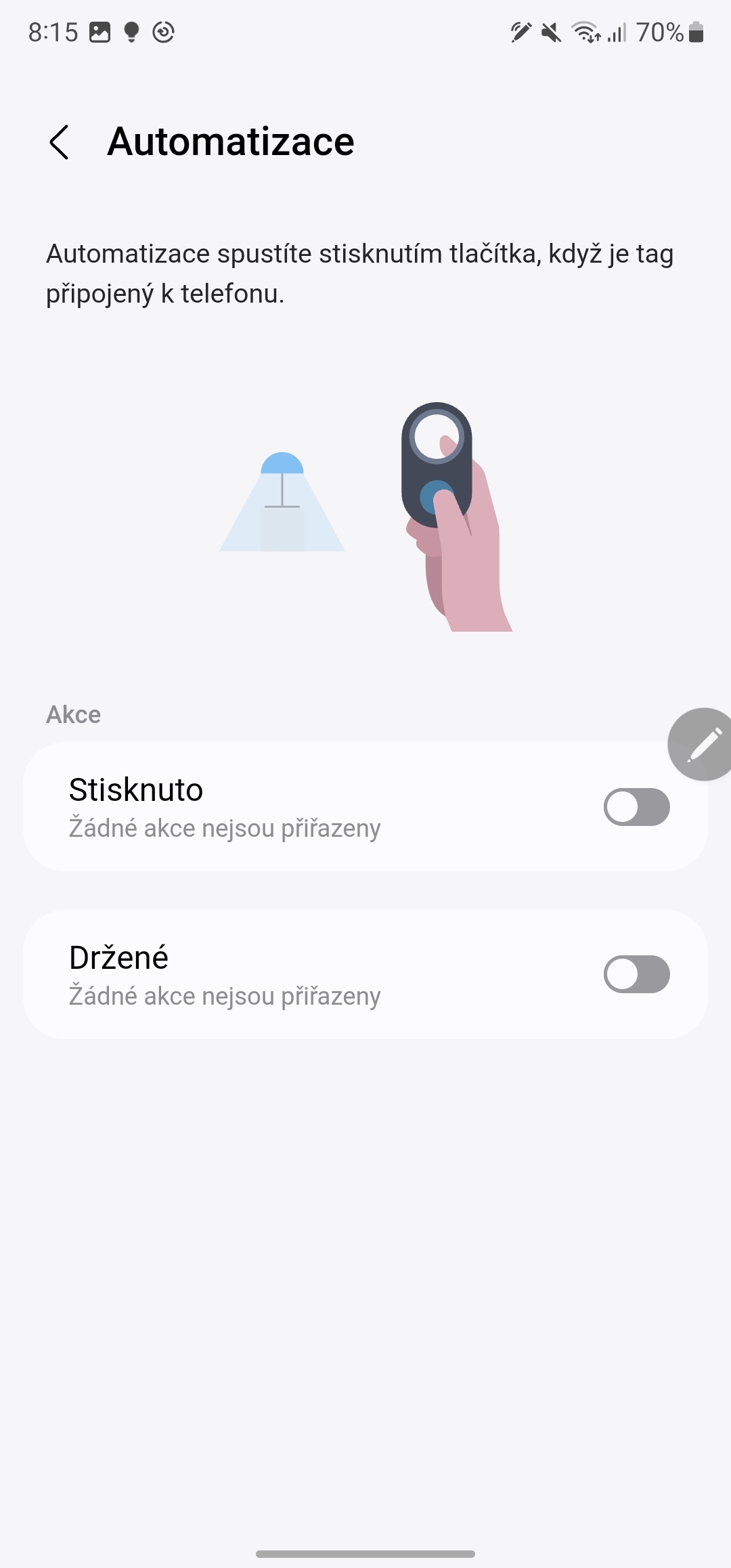The height and width of the screenshot is (1568, 731).
Task: Open the Stisknuto action settings row
Action: coord(271,807)
